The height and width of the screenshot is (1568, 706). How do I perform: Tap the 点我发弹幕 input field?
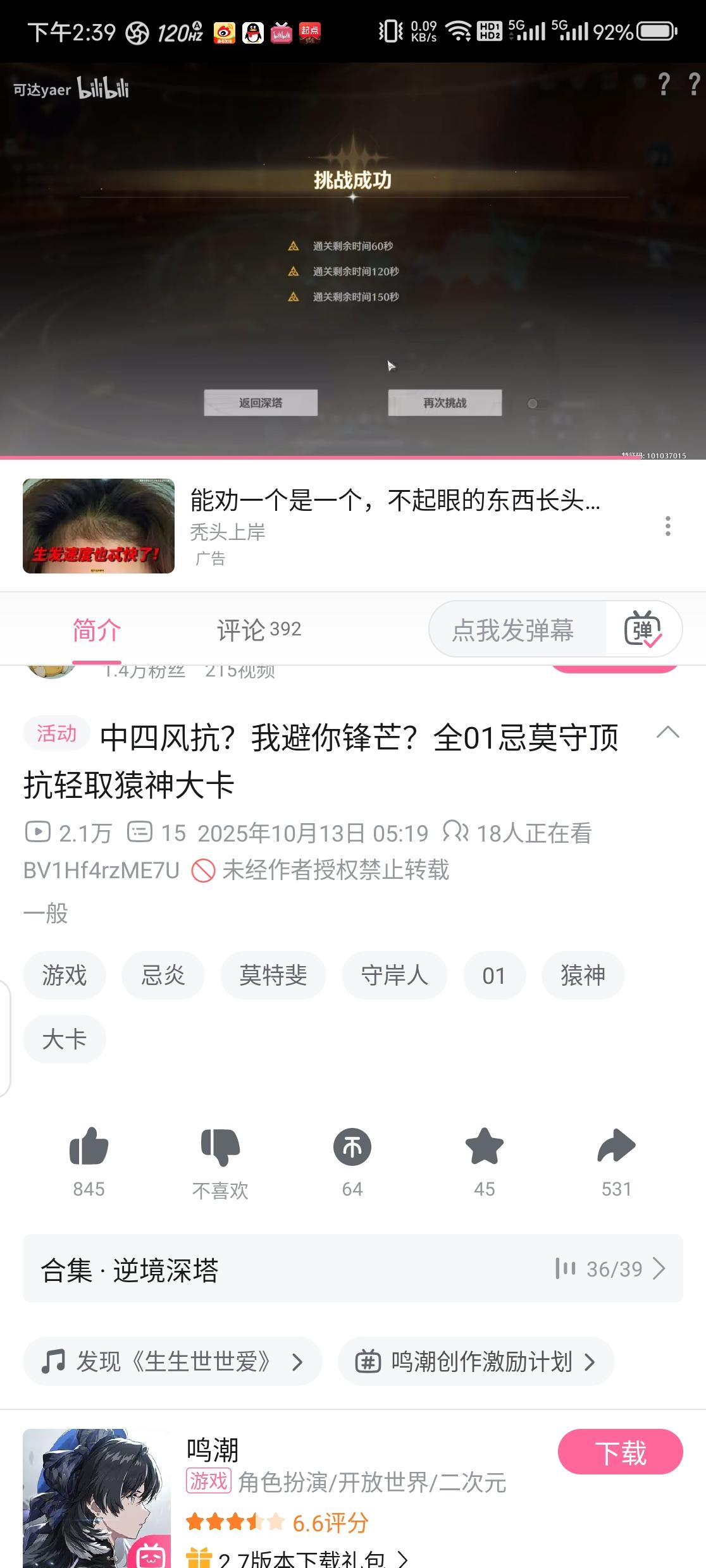[514, 629]
